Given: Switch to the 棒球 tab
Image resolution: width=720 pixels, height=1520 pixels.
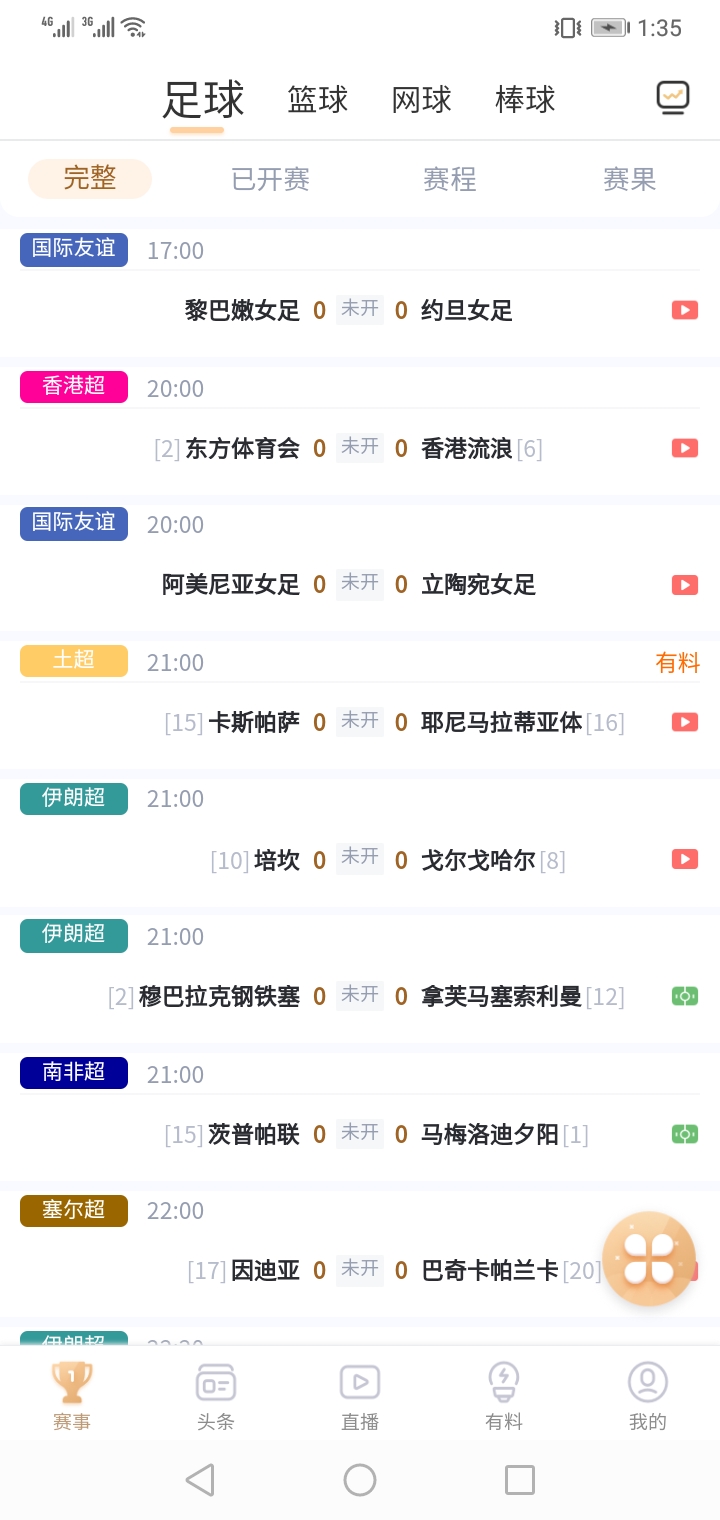Looking at the screenshot, I should 524,99.
